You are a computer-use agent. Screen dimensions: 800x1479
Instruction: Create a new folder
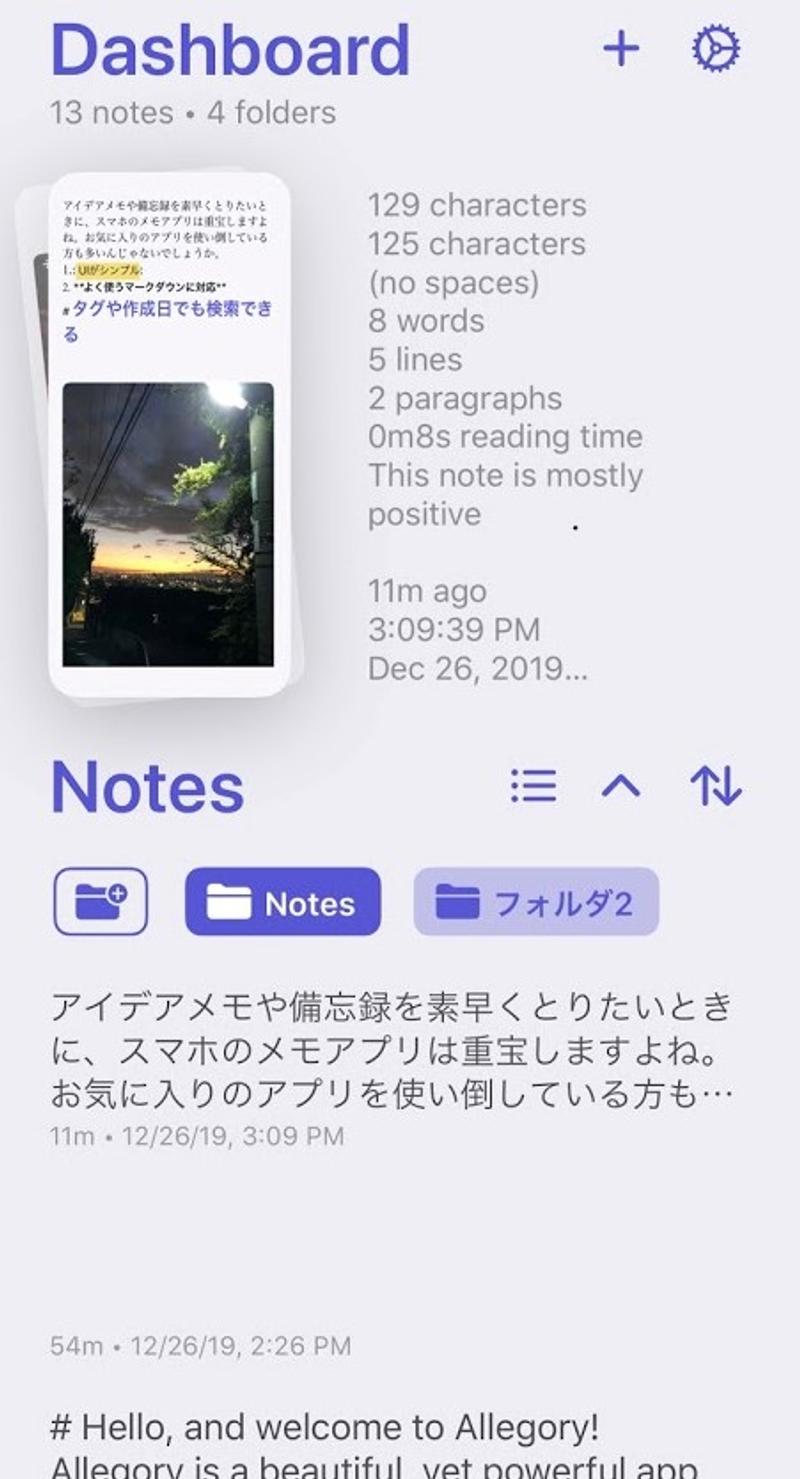pos(101,901)
